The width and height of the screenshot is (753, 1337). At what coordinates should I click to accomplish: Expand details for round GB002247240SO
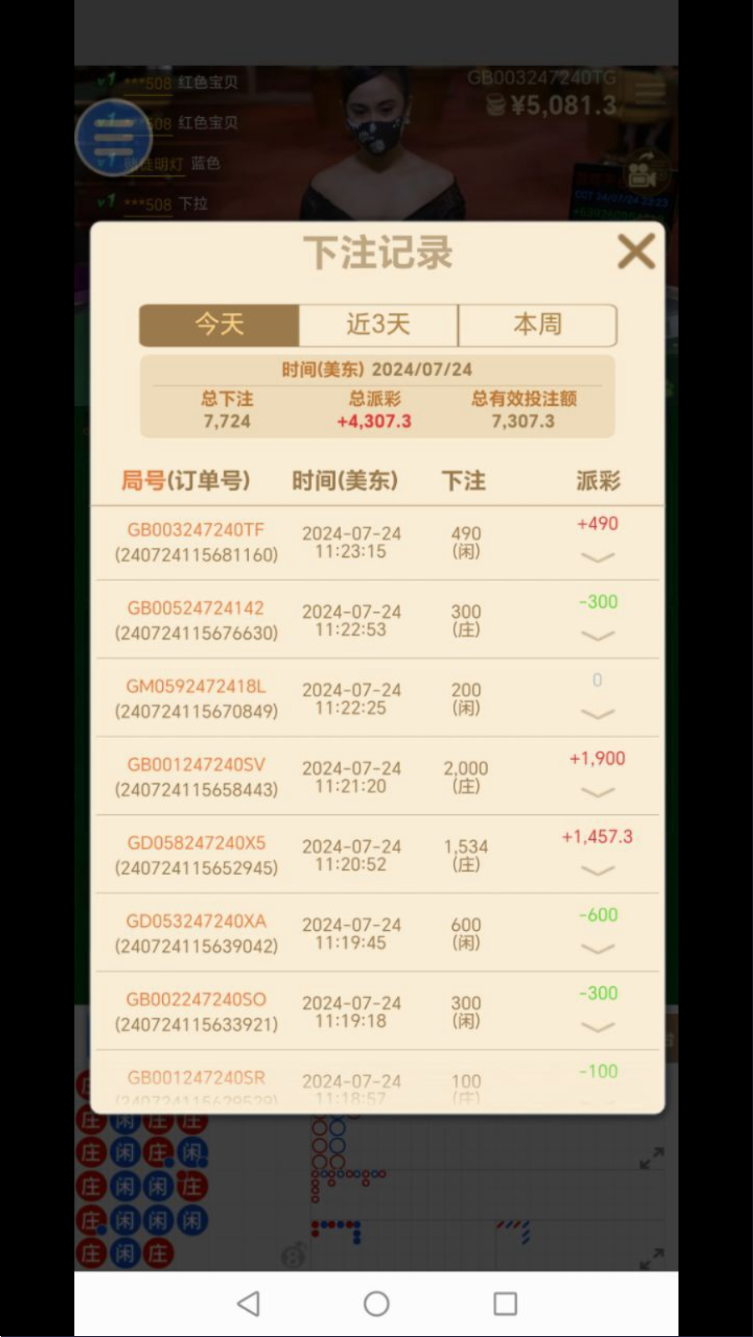[597, 1027]
